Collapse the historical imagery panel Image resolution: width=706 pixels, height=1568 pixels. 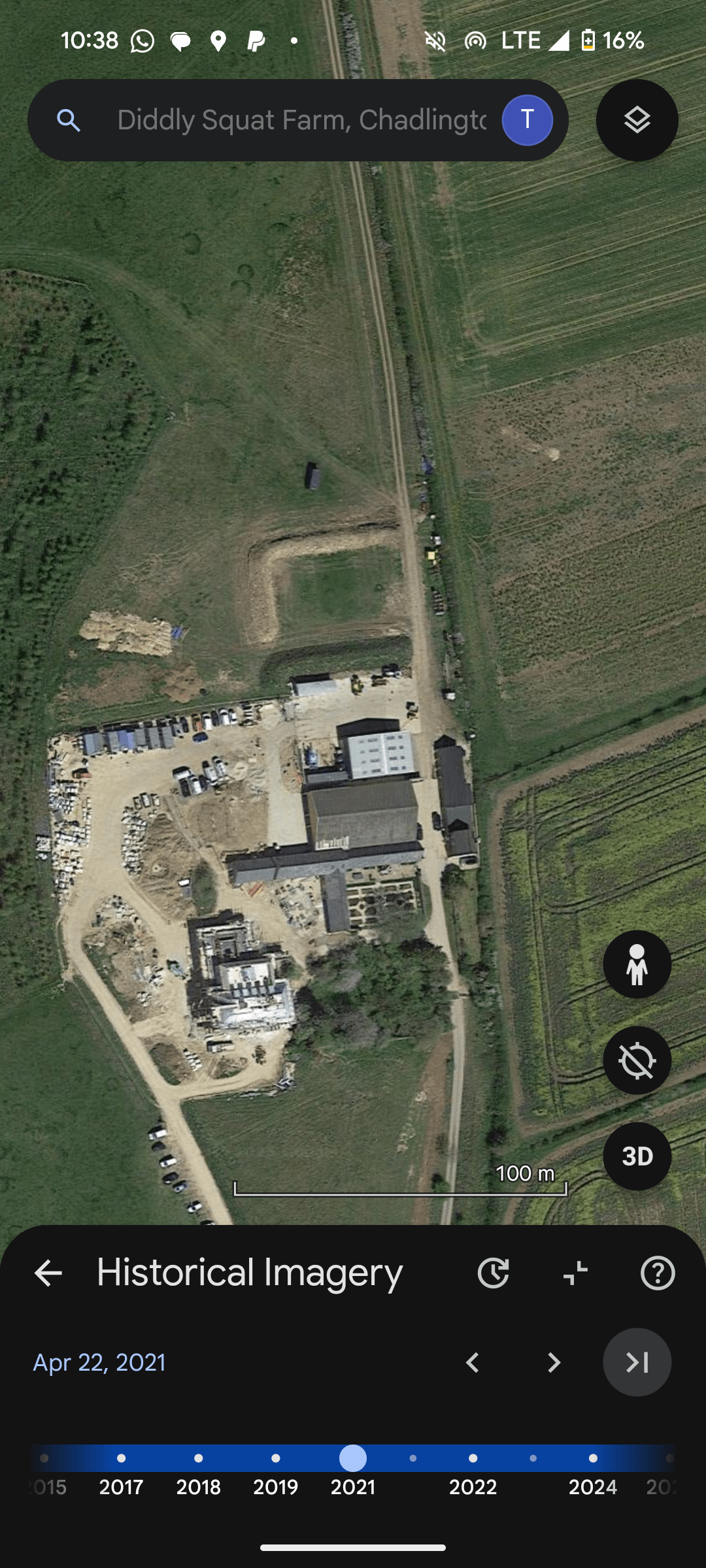(x=575, y=1273)
